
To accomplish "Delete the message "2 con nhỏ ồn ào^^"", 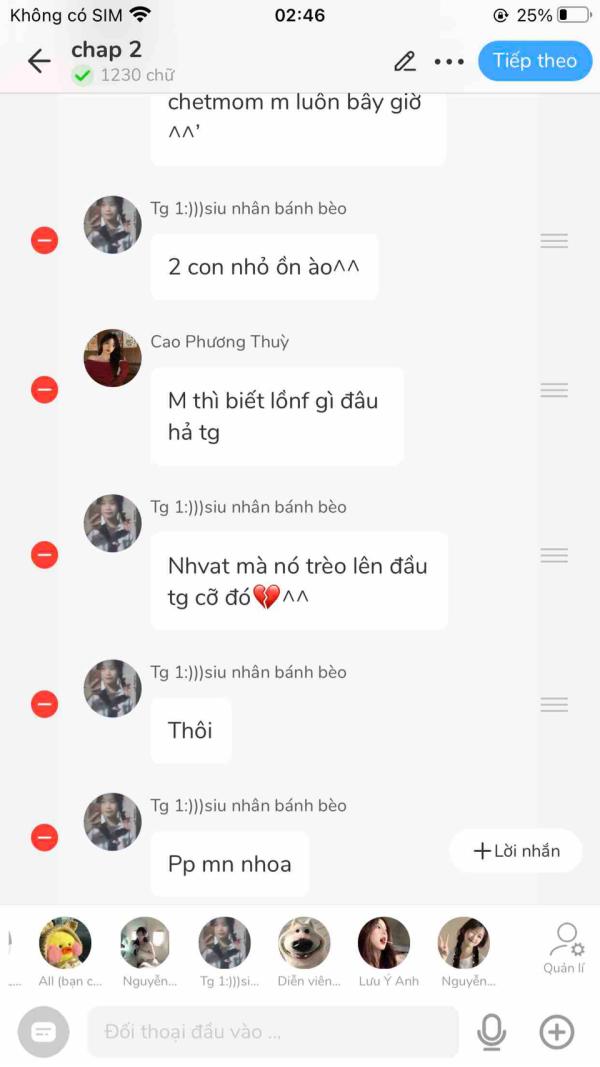I will (x=45, y=240).
